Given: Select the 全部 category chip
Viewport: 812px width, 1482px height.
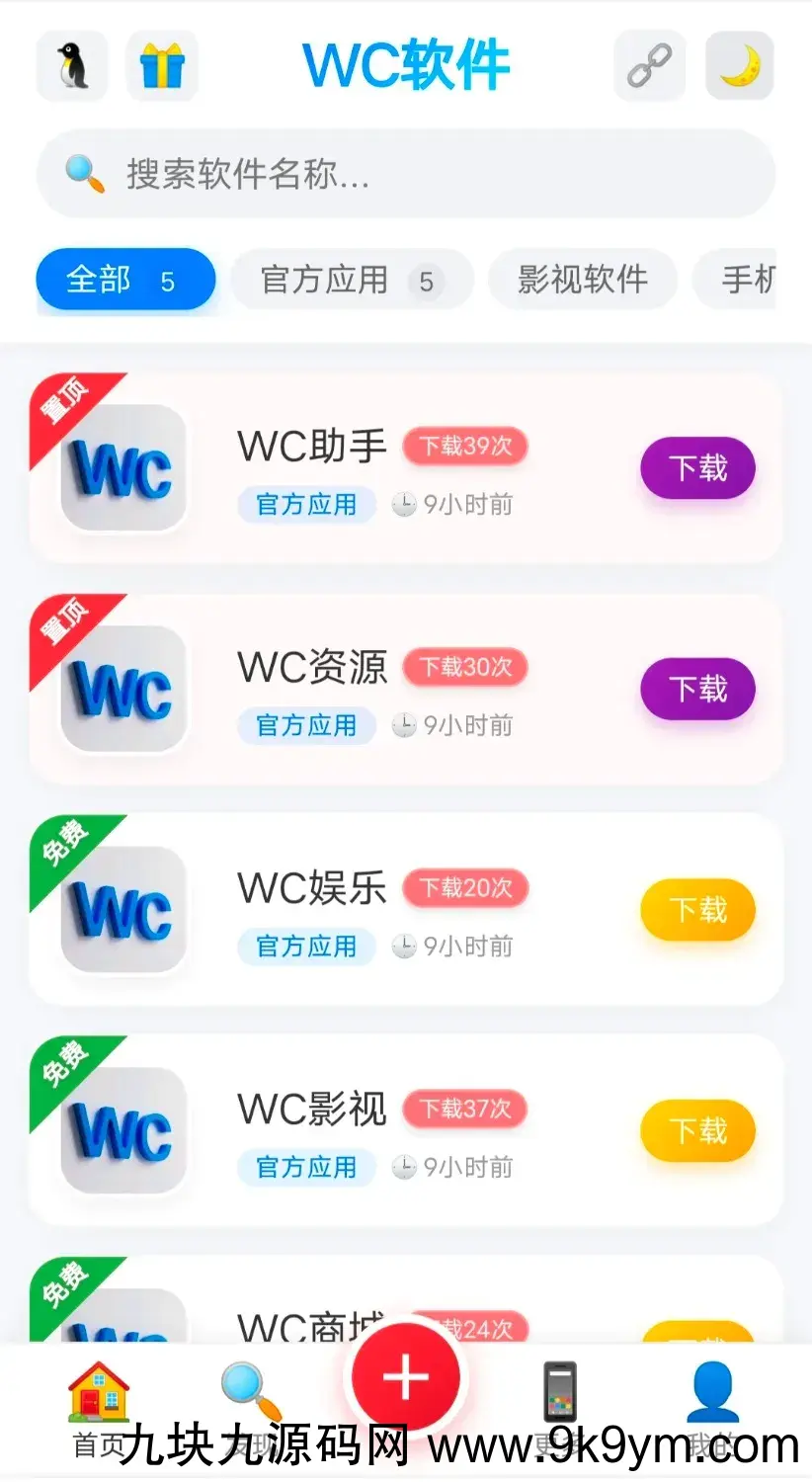Looking at the screenshot, I should coord(125,281).
